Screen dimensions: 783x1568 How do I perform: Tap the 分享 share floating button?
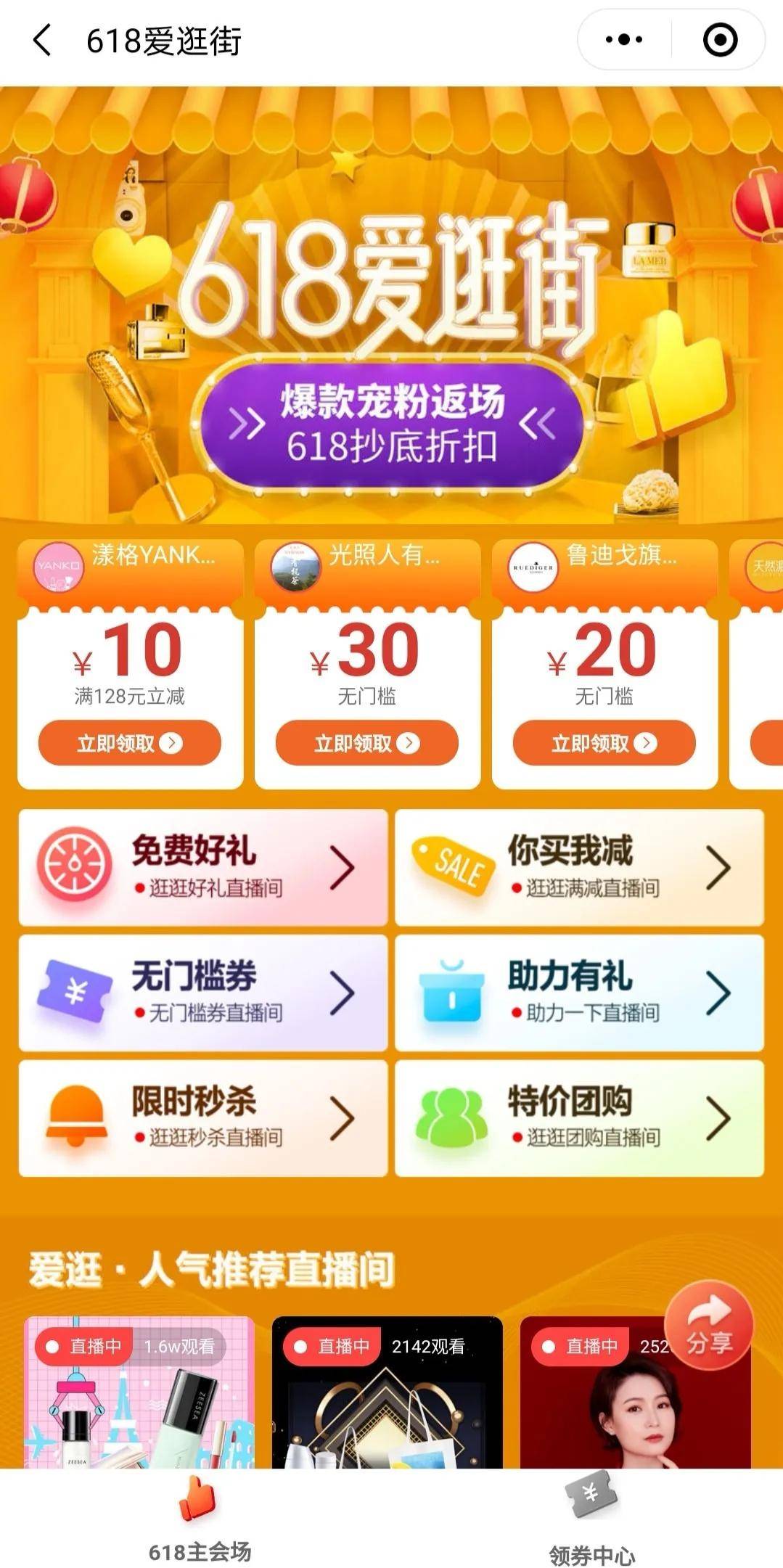tap(709, 1325)
